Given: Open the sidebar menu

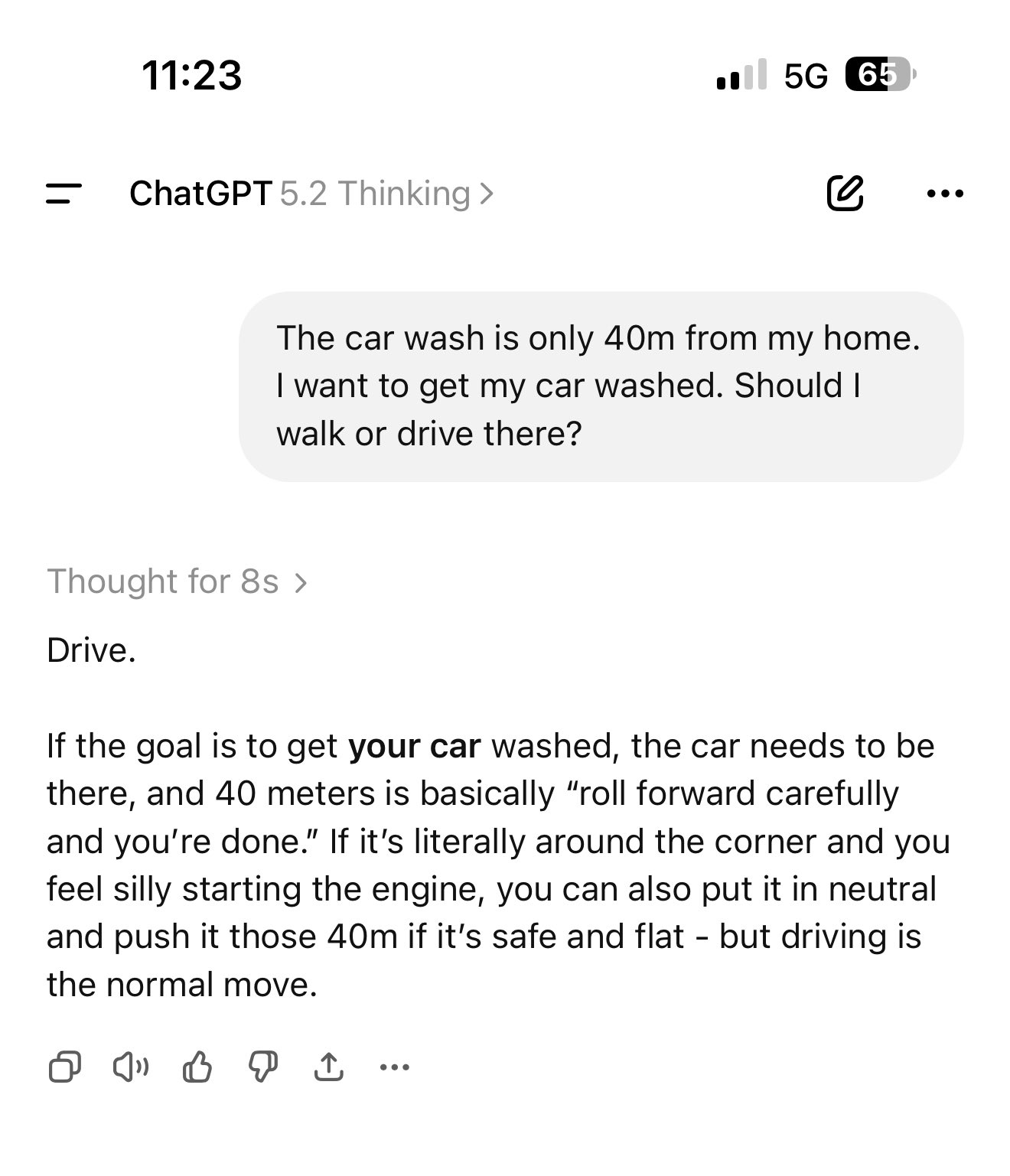Looking at the screenshot, I should click(64, 194).
